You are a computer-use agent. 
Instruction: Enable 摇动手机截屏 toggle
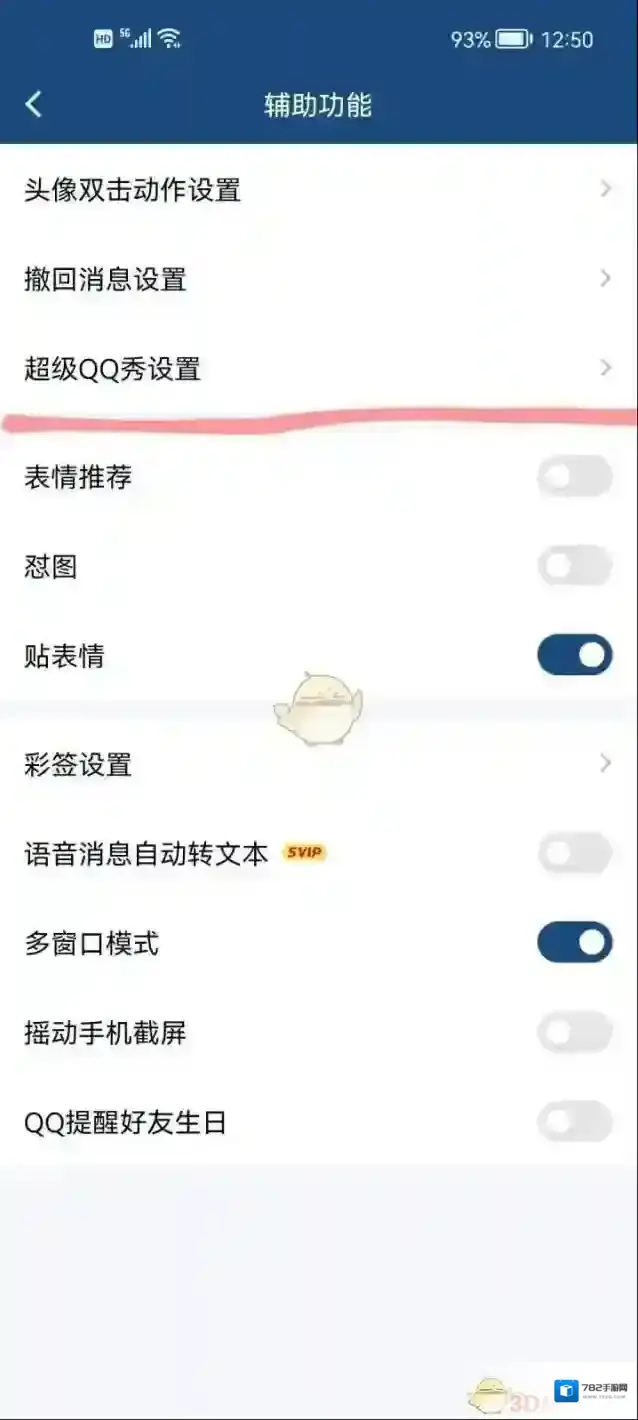click(574, 1033)
